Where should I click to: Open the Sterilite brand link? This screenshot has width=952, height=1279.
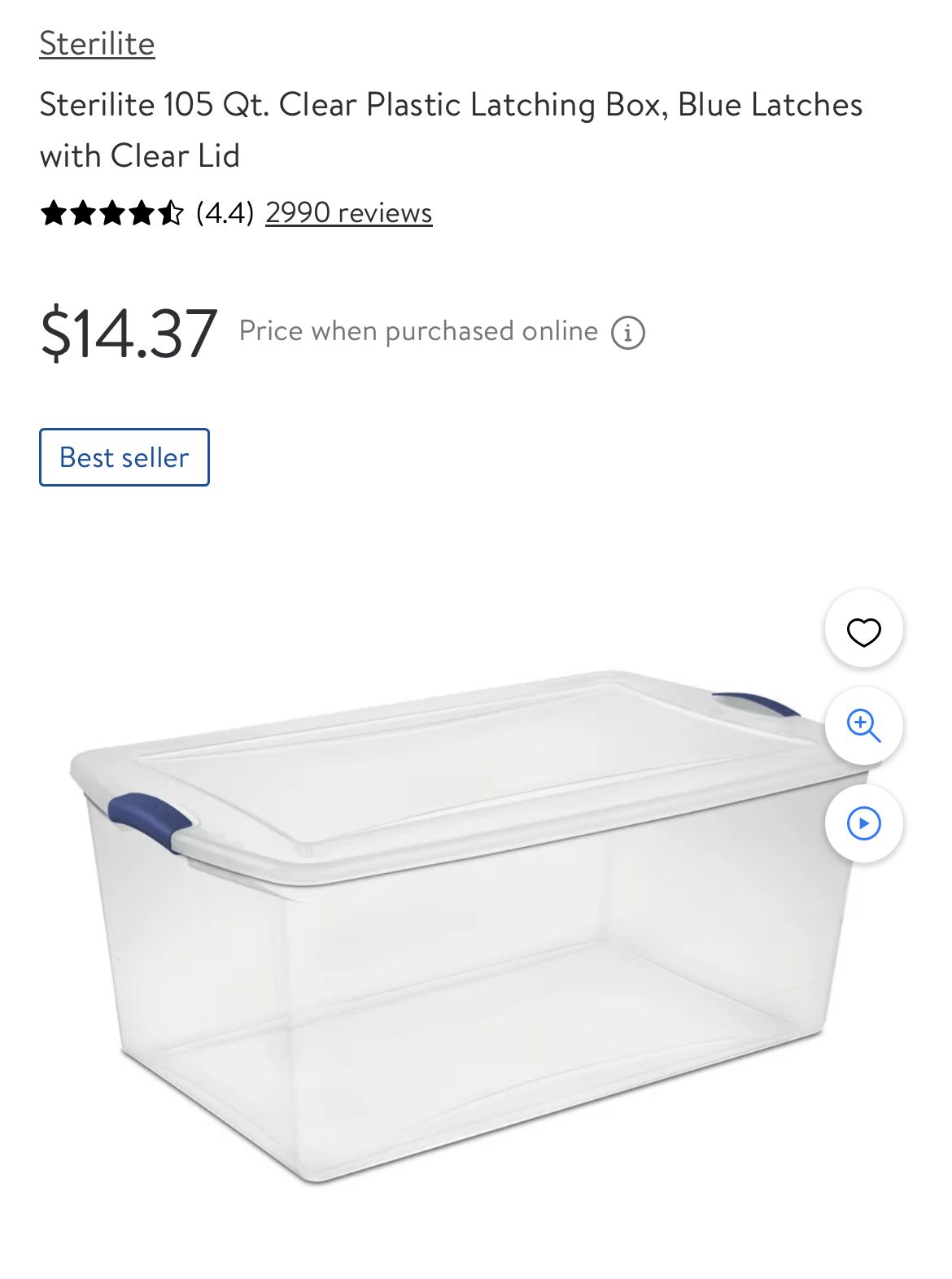(97, 44)
